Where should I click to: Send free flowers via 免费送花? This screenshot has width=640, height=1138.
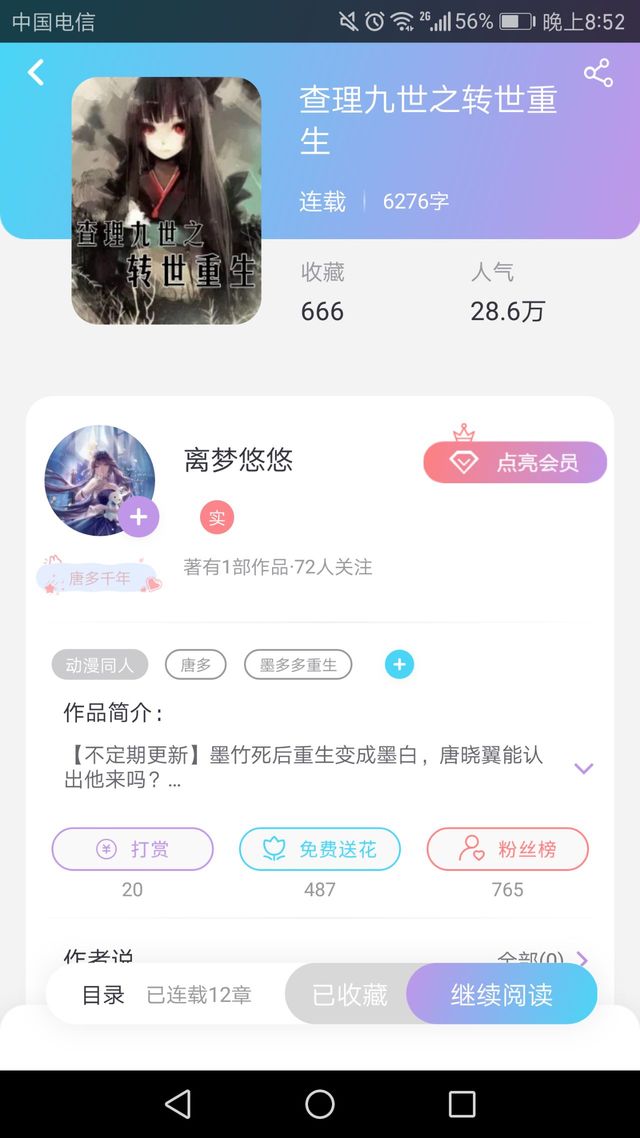(320, 848)
